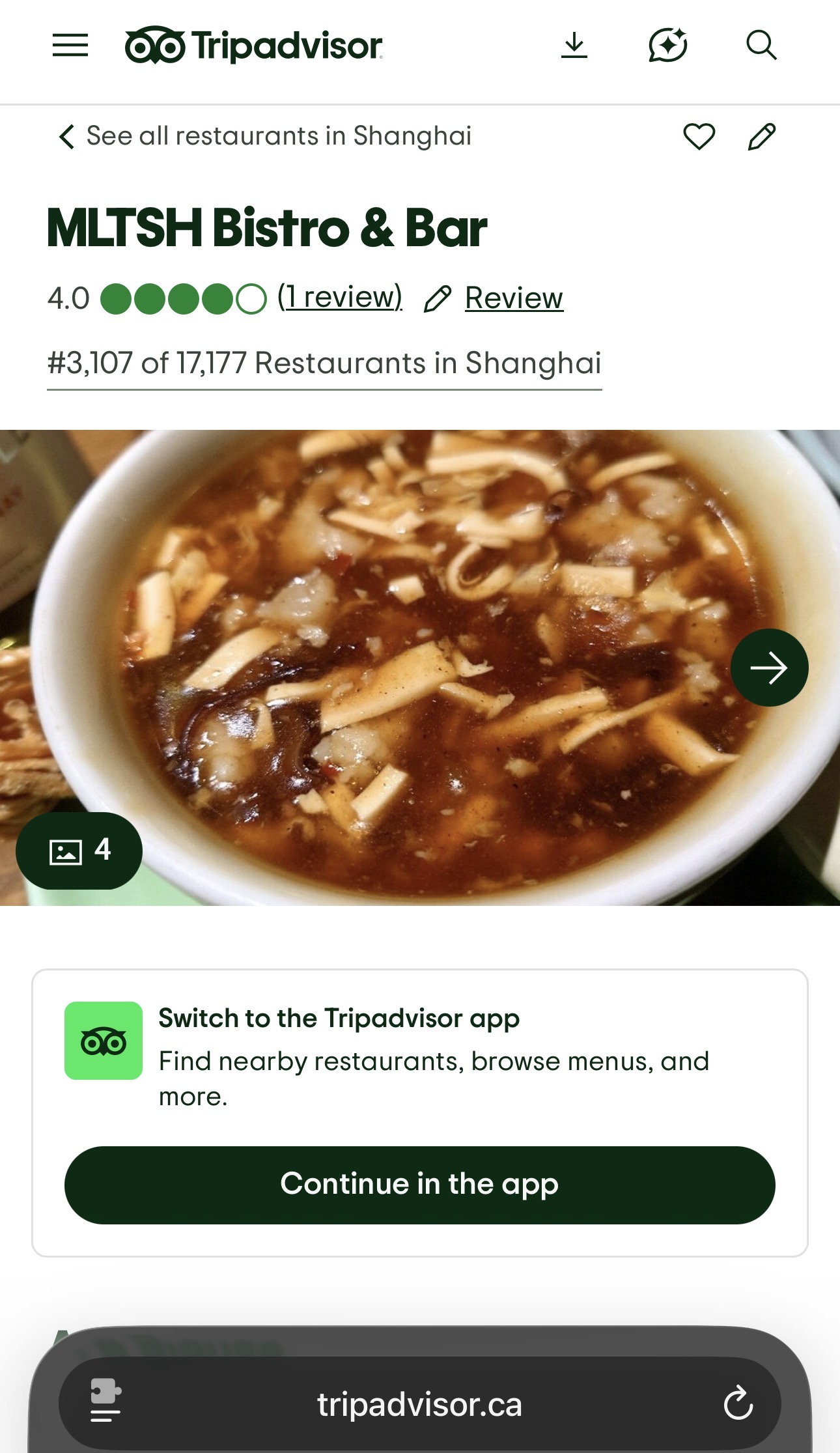This screenshot has height=1453, width=840.
Task: Show the next restaurant photo
Action: click(769, 668)
